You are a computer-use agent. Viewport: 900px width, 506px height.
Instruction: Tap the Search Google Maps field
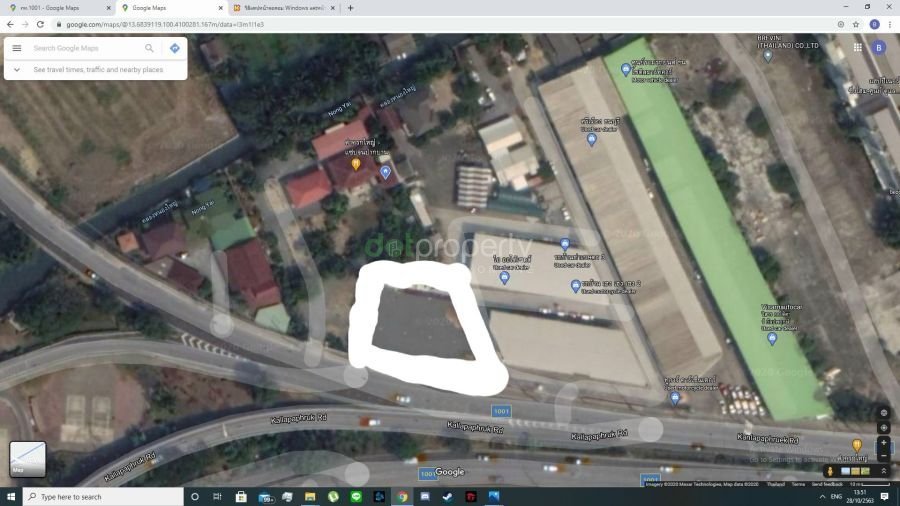pyautogui.click(x=85, y=48)
